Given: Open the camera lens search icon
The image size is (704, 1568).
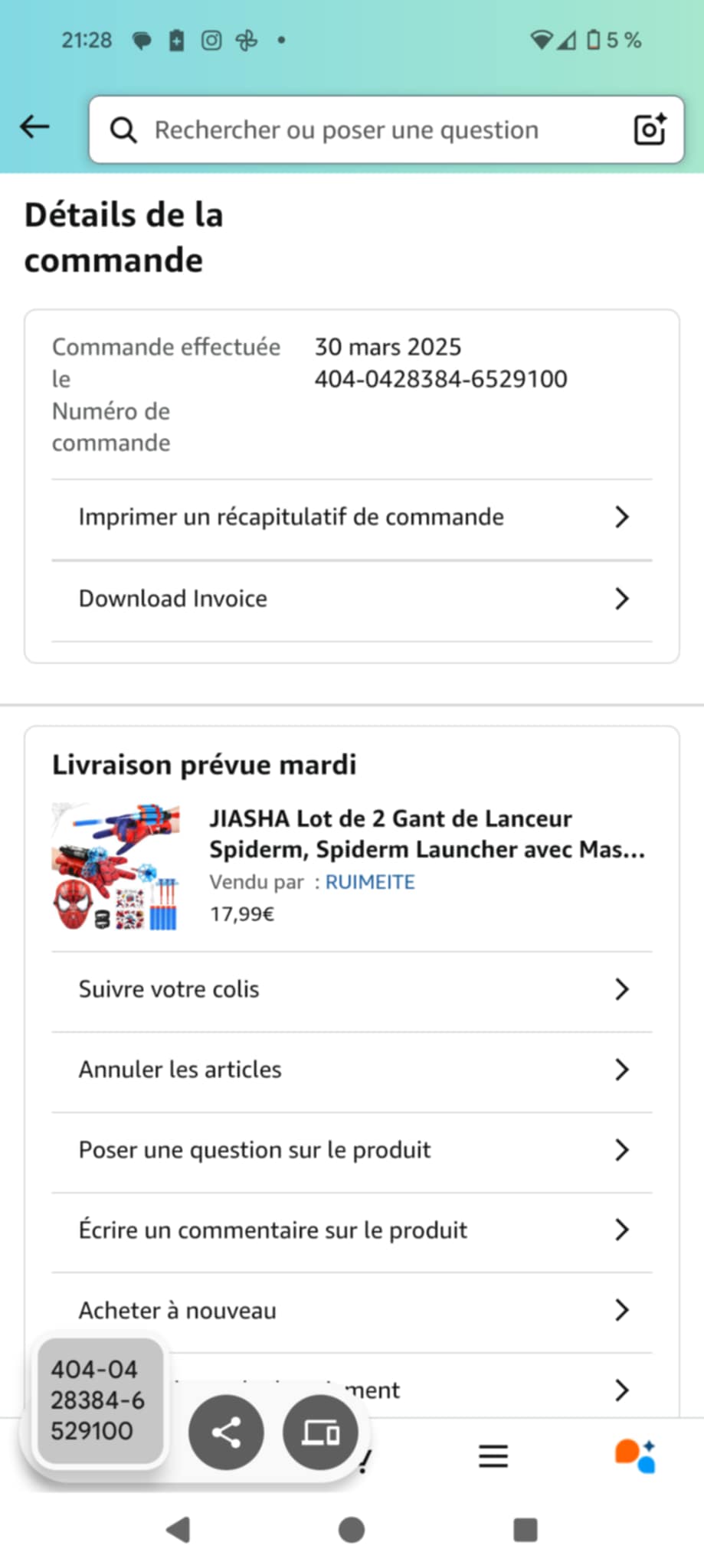Looking at the screenshot, I should coord(650,129).
